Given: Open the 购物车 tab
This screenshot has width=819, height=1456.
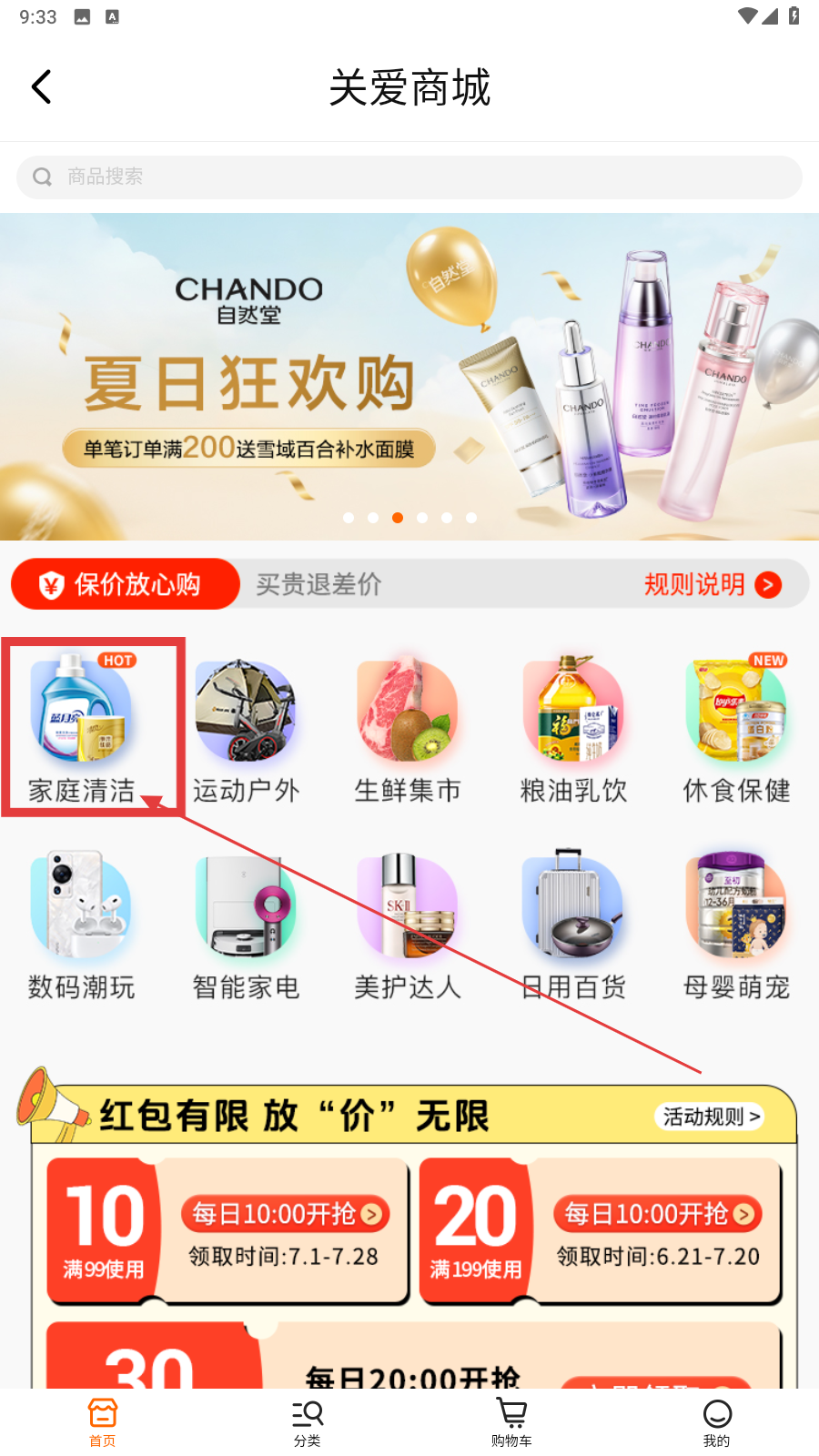Looking at the screenshot, I should [511, 1422].
